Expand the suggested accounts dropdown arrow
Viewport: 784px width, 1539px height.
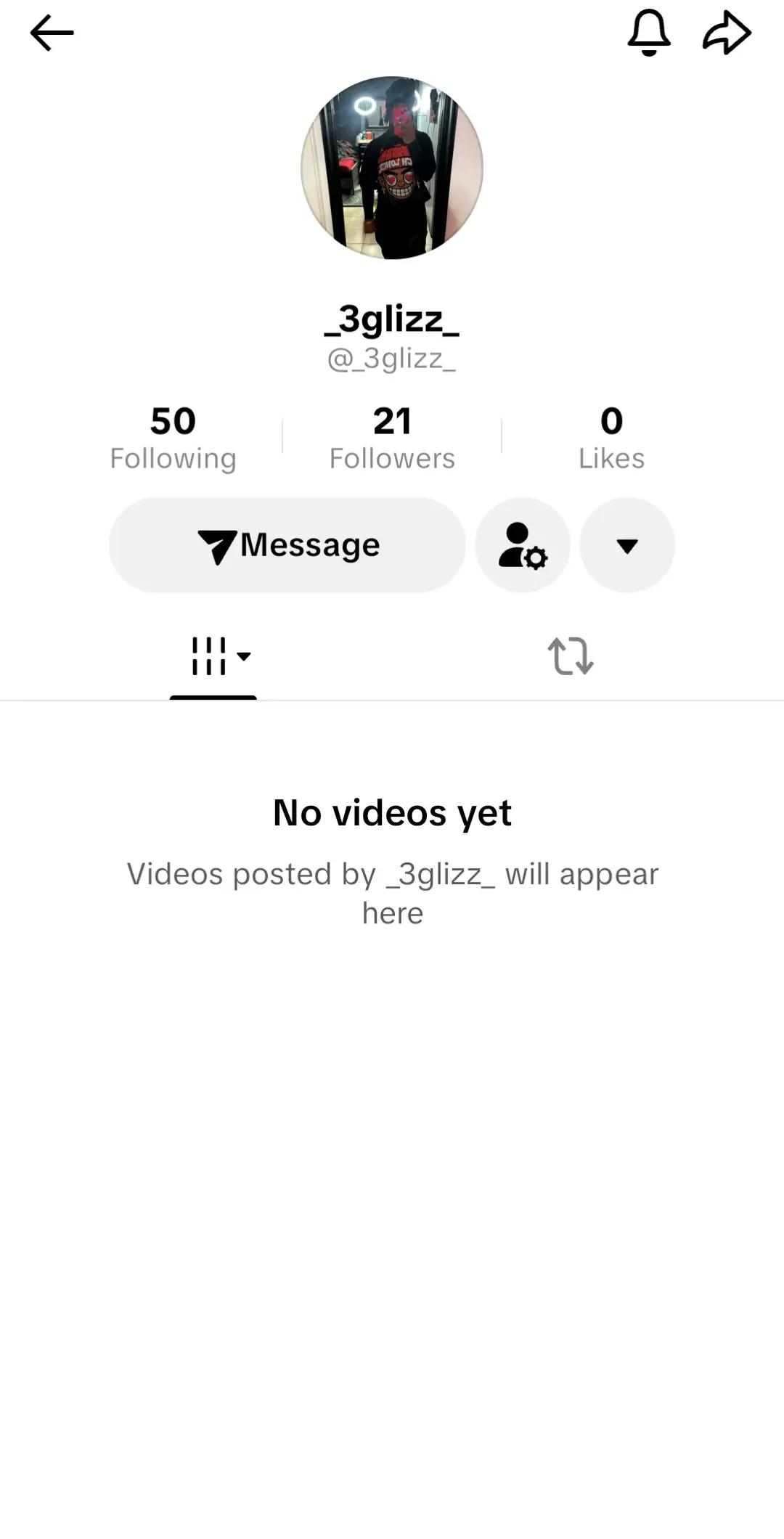(x=627, y=545)
